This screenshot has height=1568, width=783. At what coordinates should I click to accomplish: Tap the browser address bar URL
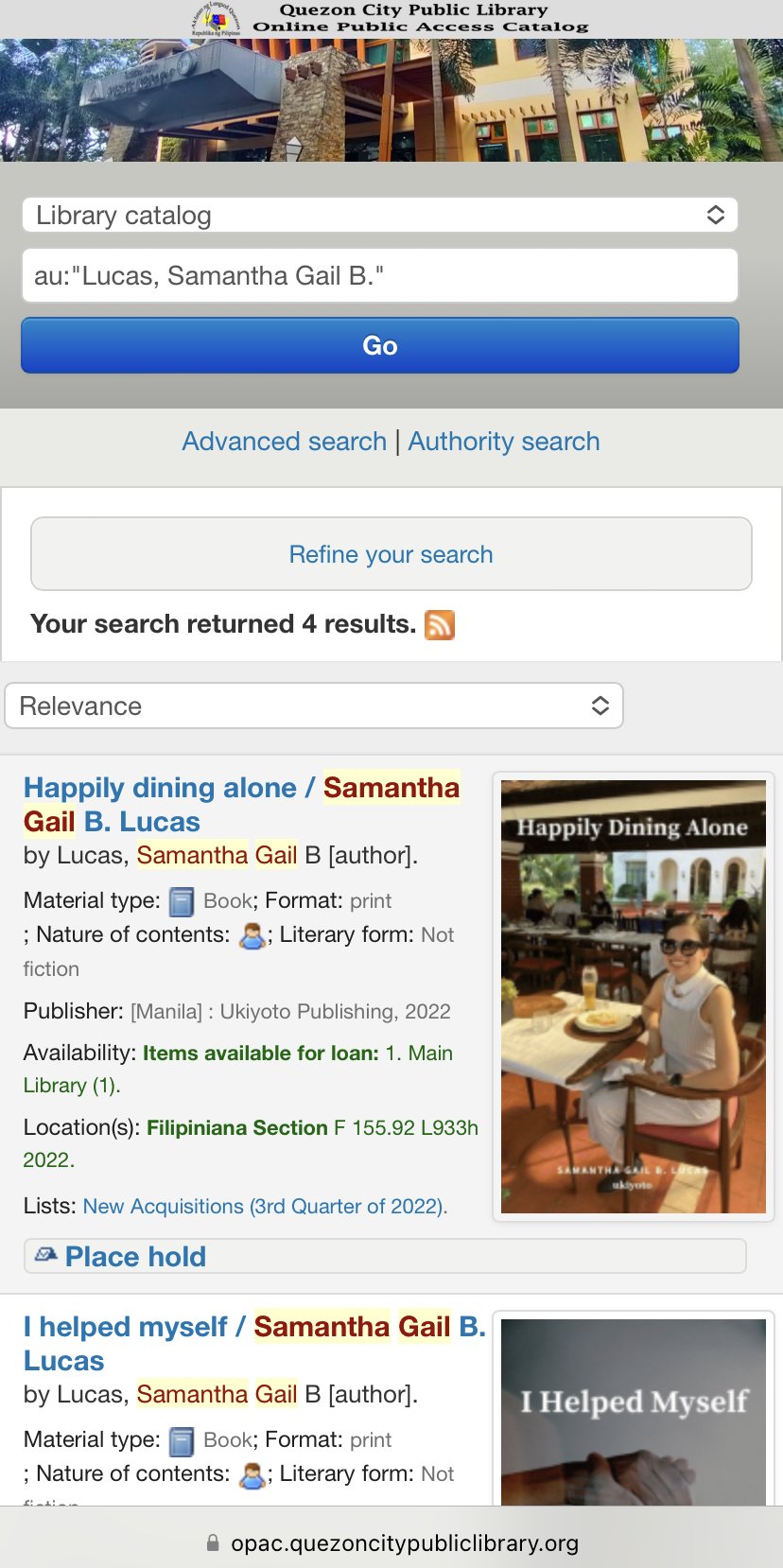405,1543
